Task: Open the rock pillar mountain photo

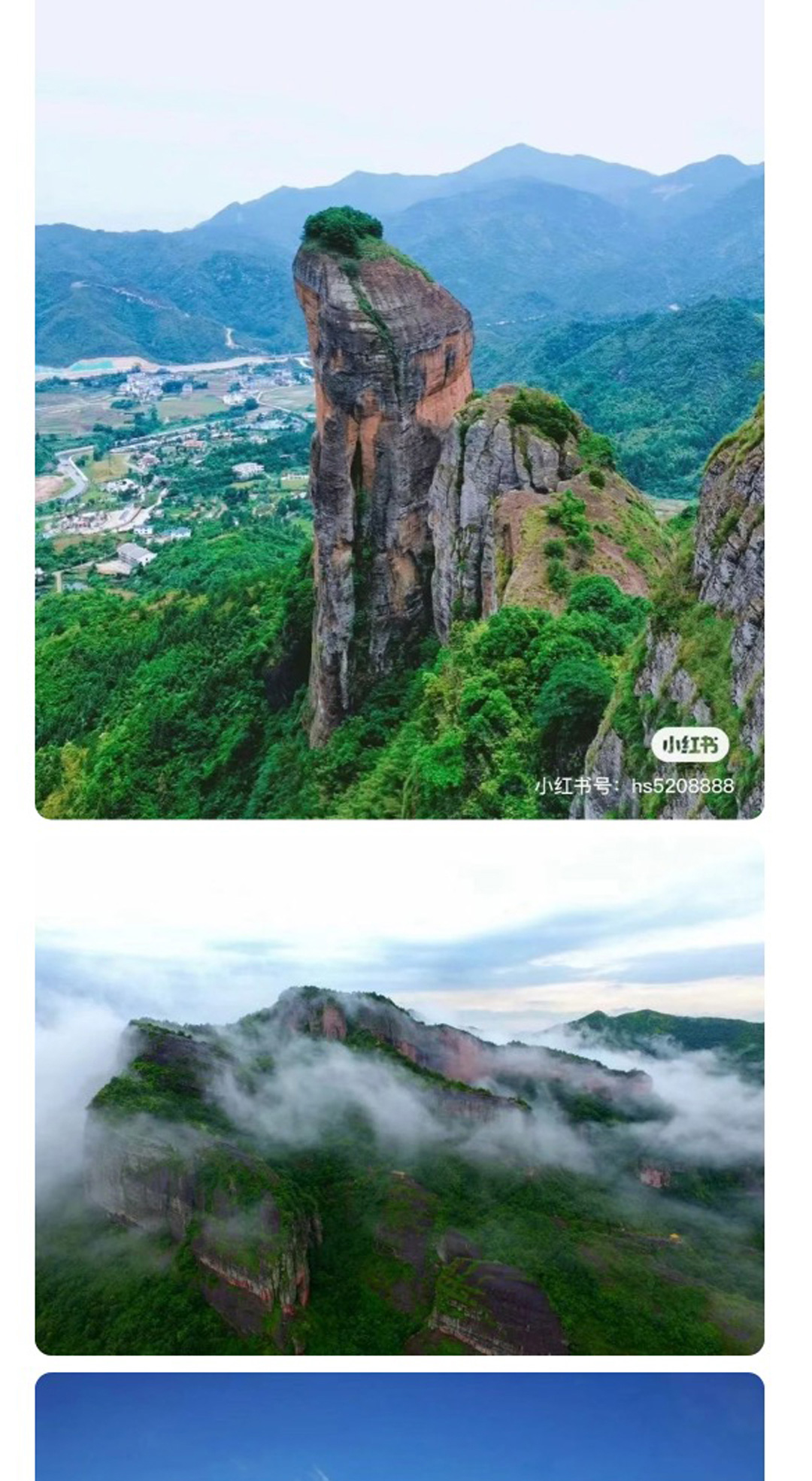Action: (x=399, y=409)
